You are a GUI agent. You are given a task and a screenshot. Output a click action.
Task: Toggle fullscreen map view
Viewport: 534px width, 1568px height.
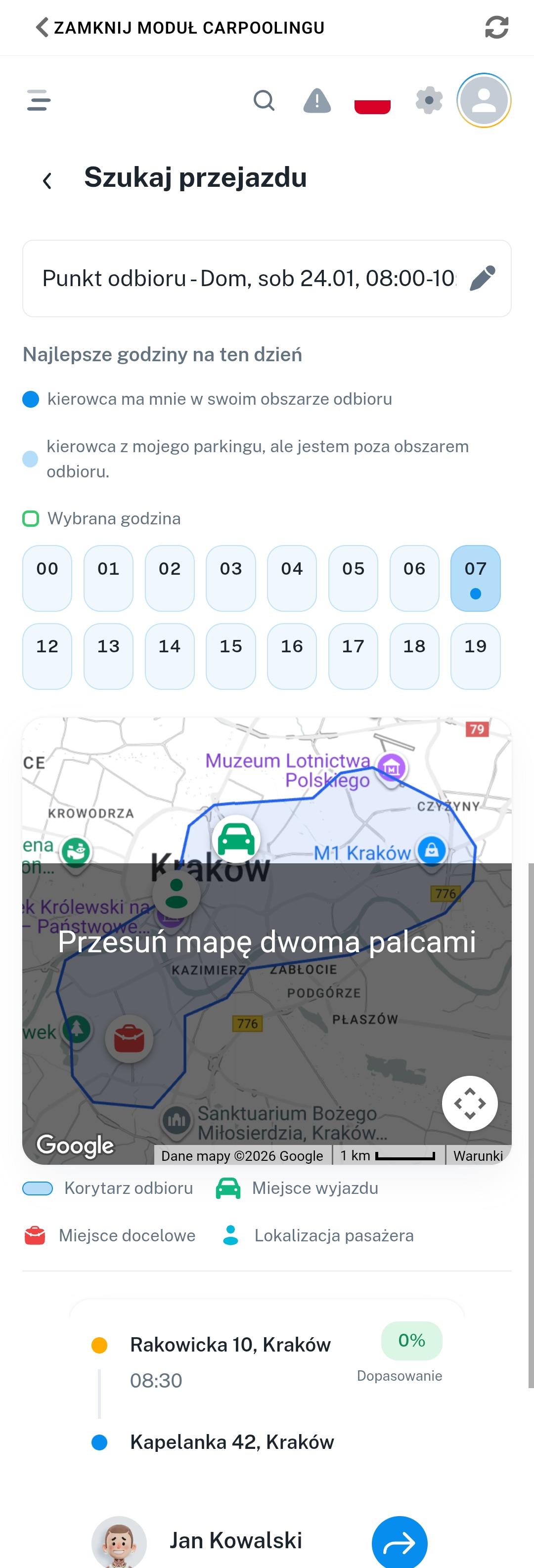(469, 1103)
